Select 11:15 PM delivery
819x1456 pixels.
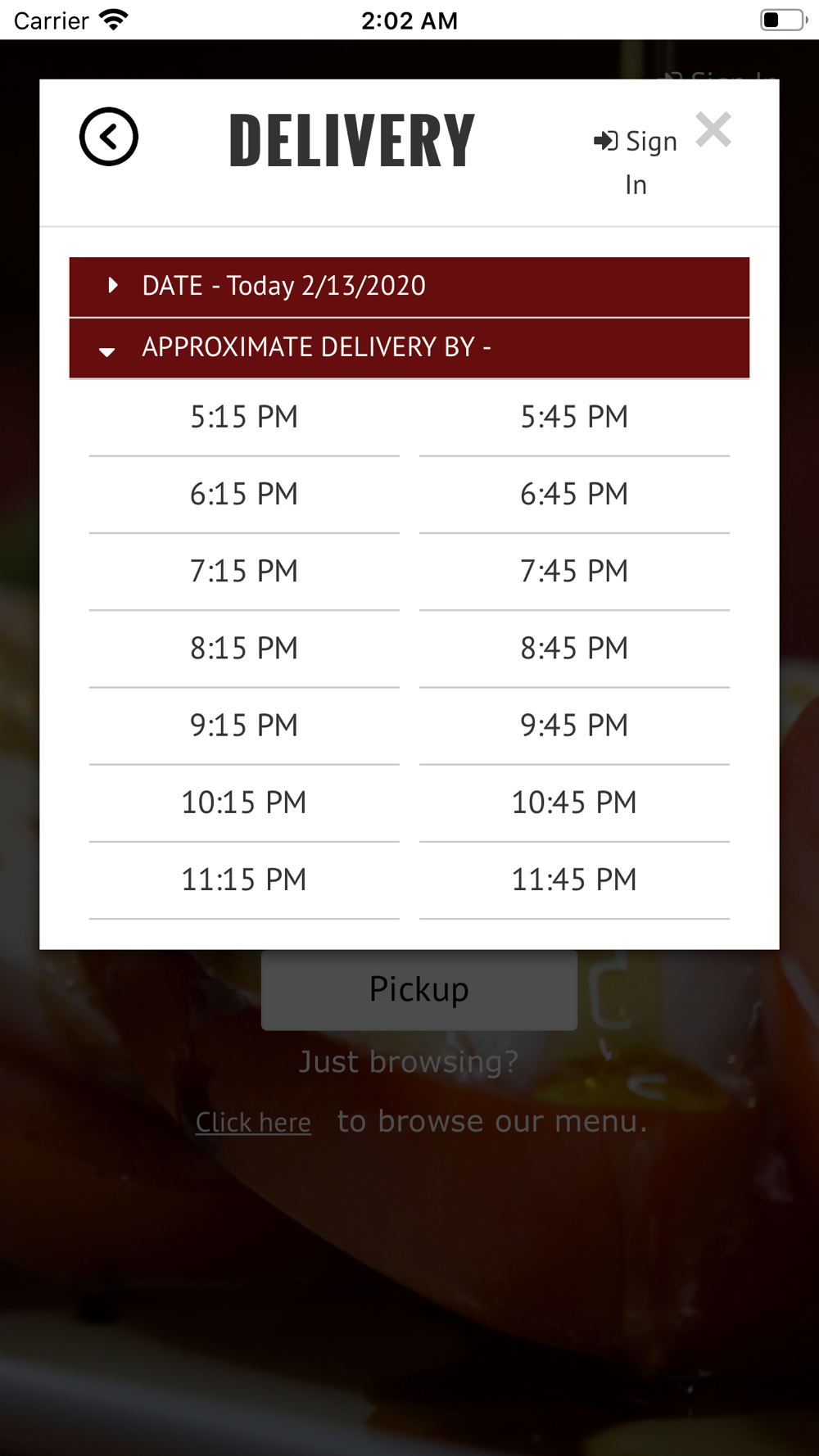[244, 880]
